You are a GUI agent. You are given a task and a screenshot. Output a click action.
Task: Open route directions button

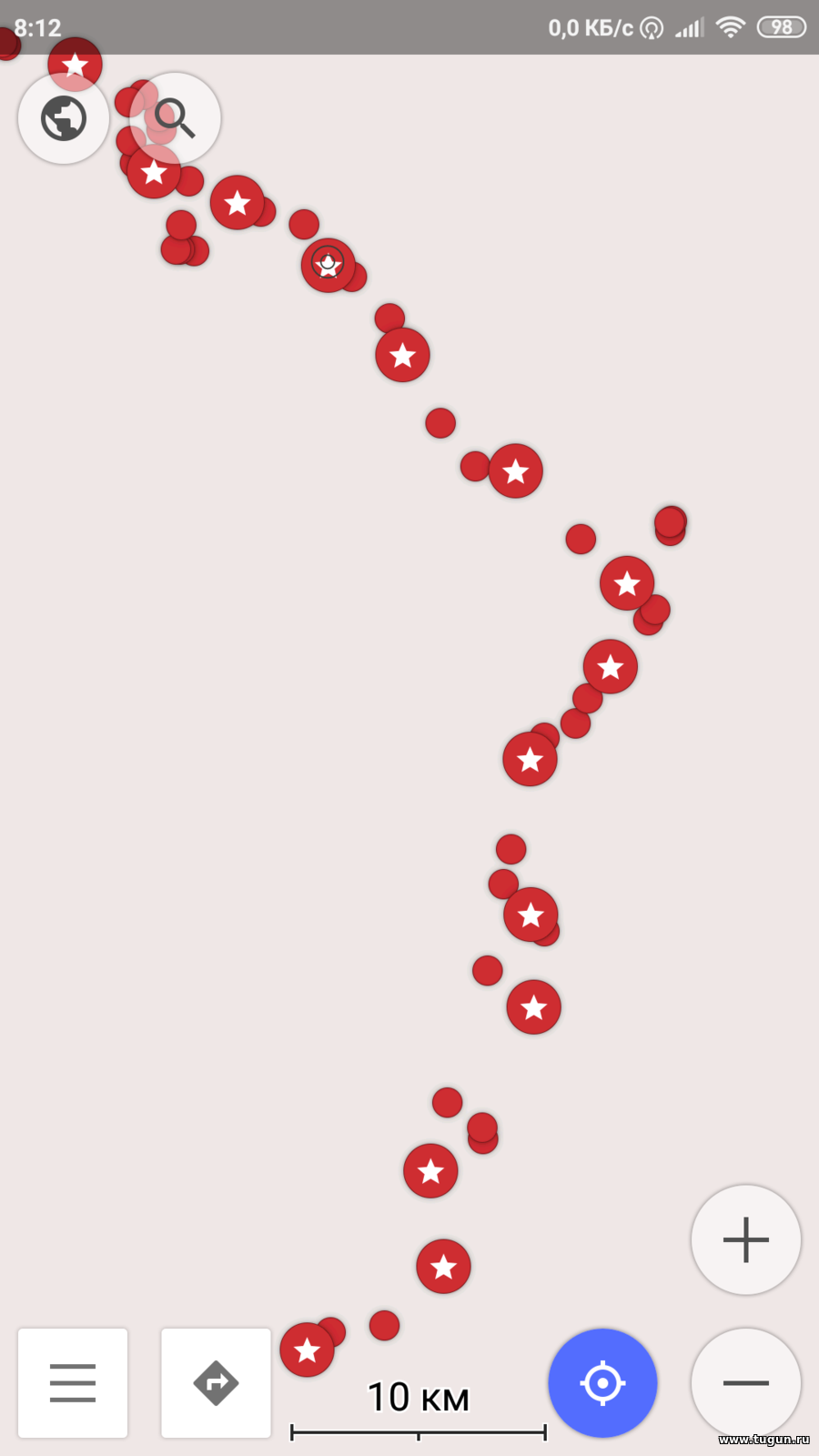click(216, 1383)
